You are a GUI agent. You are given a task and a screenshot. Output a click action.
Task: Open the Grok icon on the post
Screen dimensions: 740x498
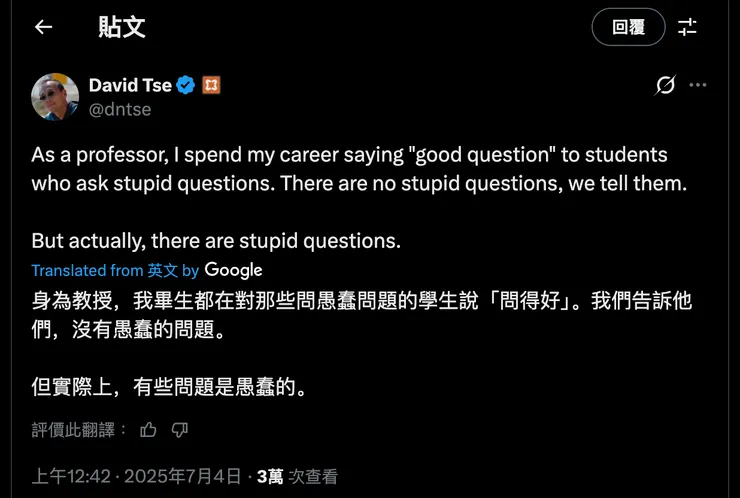coord(665,86)
